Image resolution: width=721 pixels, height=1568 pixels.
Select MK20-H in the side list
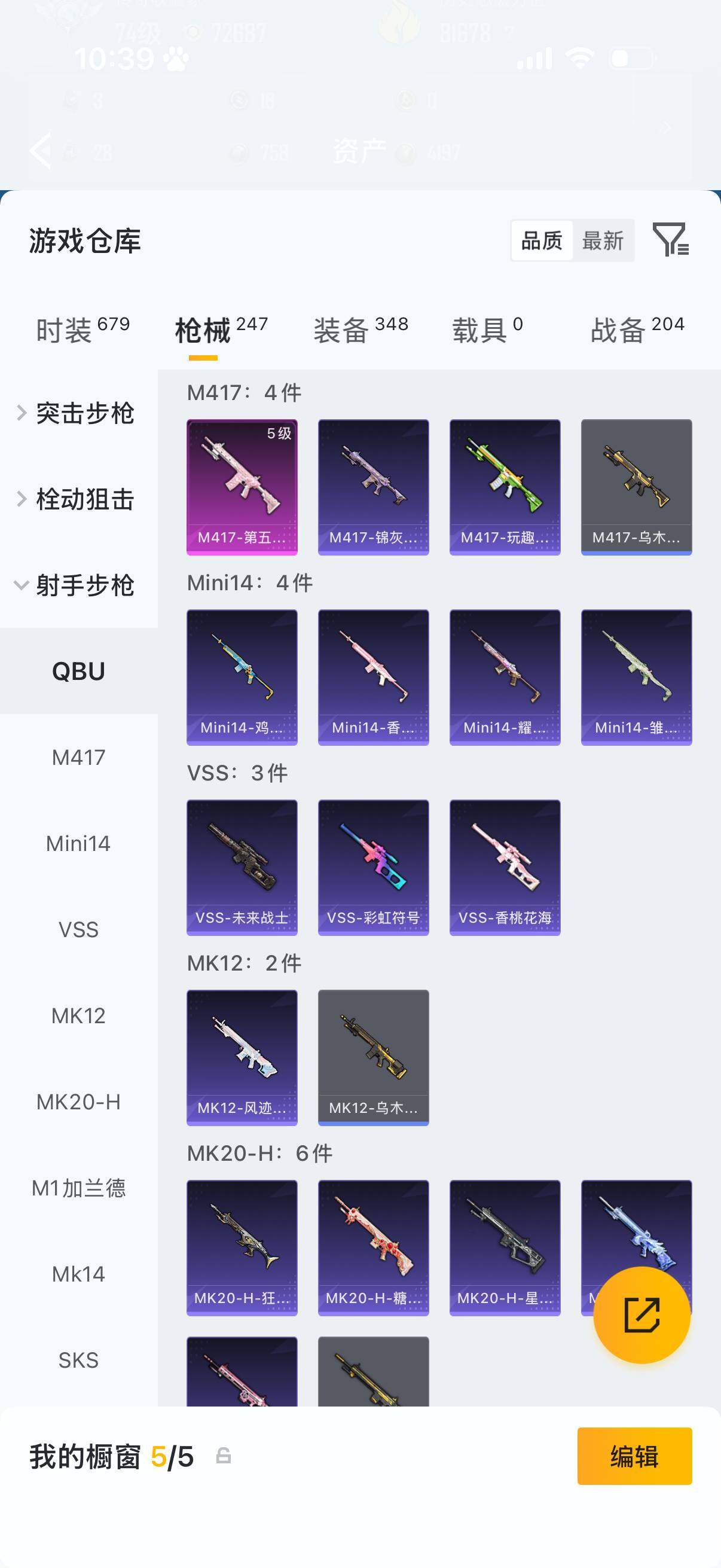[78, 1102]
